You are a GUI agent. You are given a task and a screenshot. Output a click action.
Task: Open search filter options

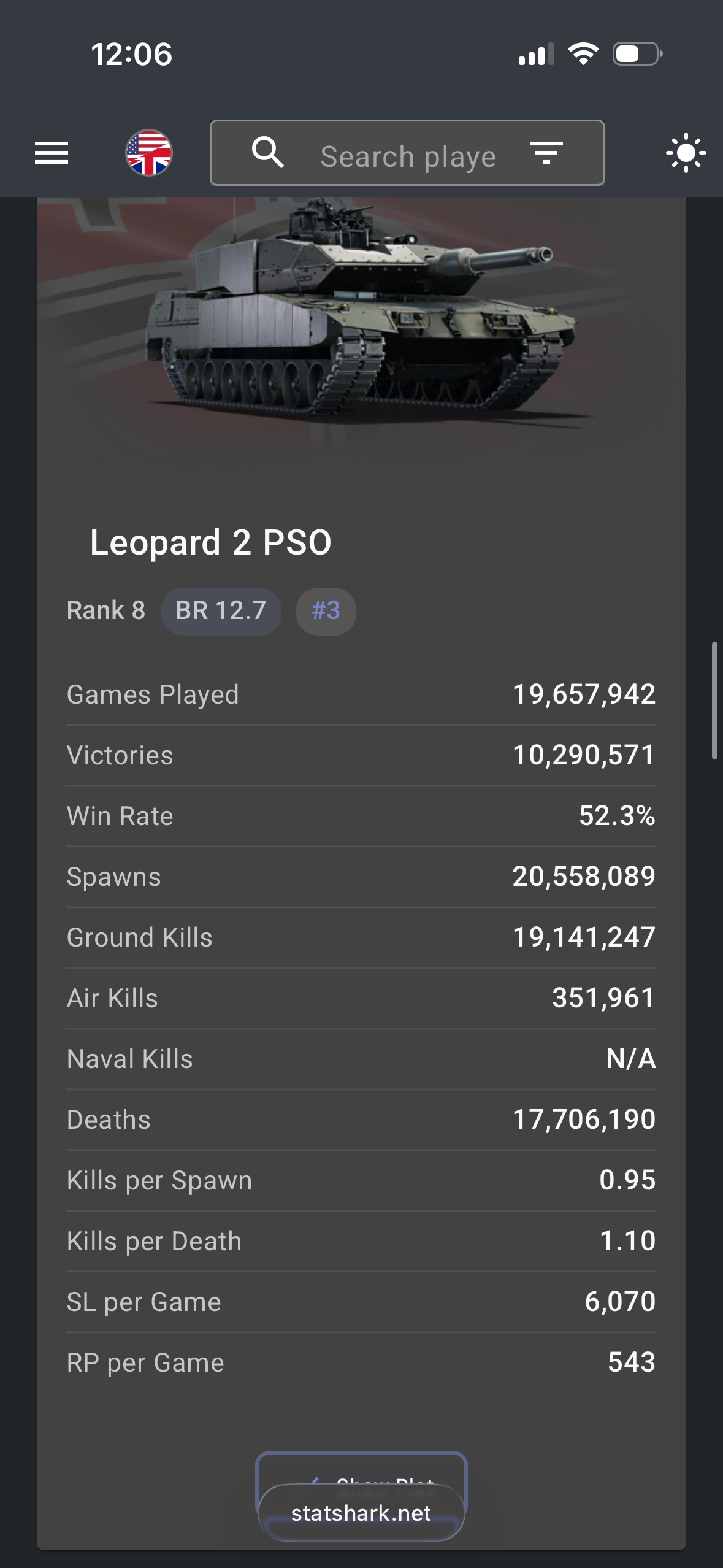546,153
